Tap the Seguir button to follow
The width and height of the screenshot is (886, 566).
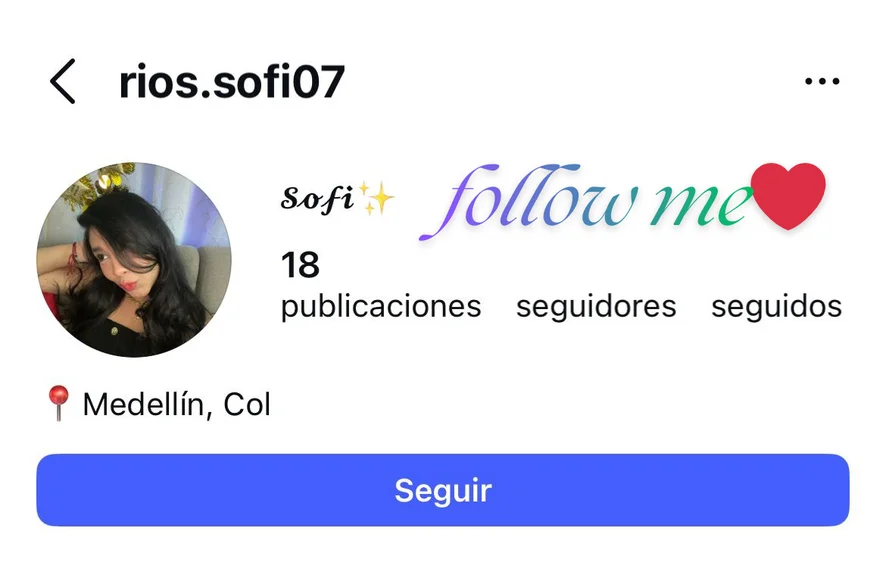pyautogui.click(x=442, y=491)
